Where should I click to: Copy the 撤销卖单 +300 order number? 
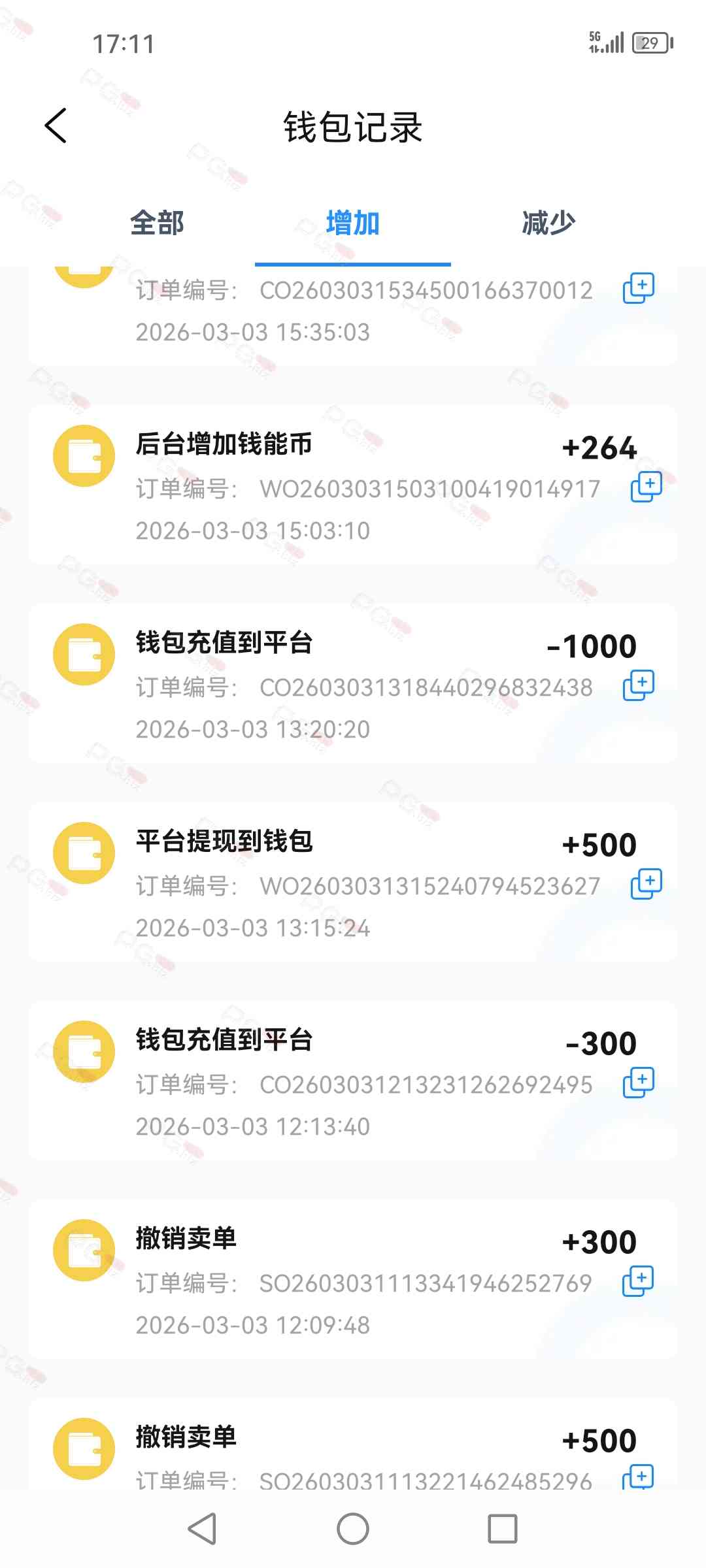pos(639,1281)
